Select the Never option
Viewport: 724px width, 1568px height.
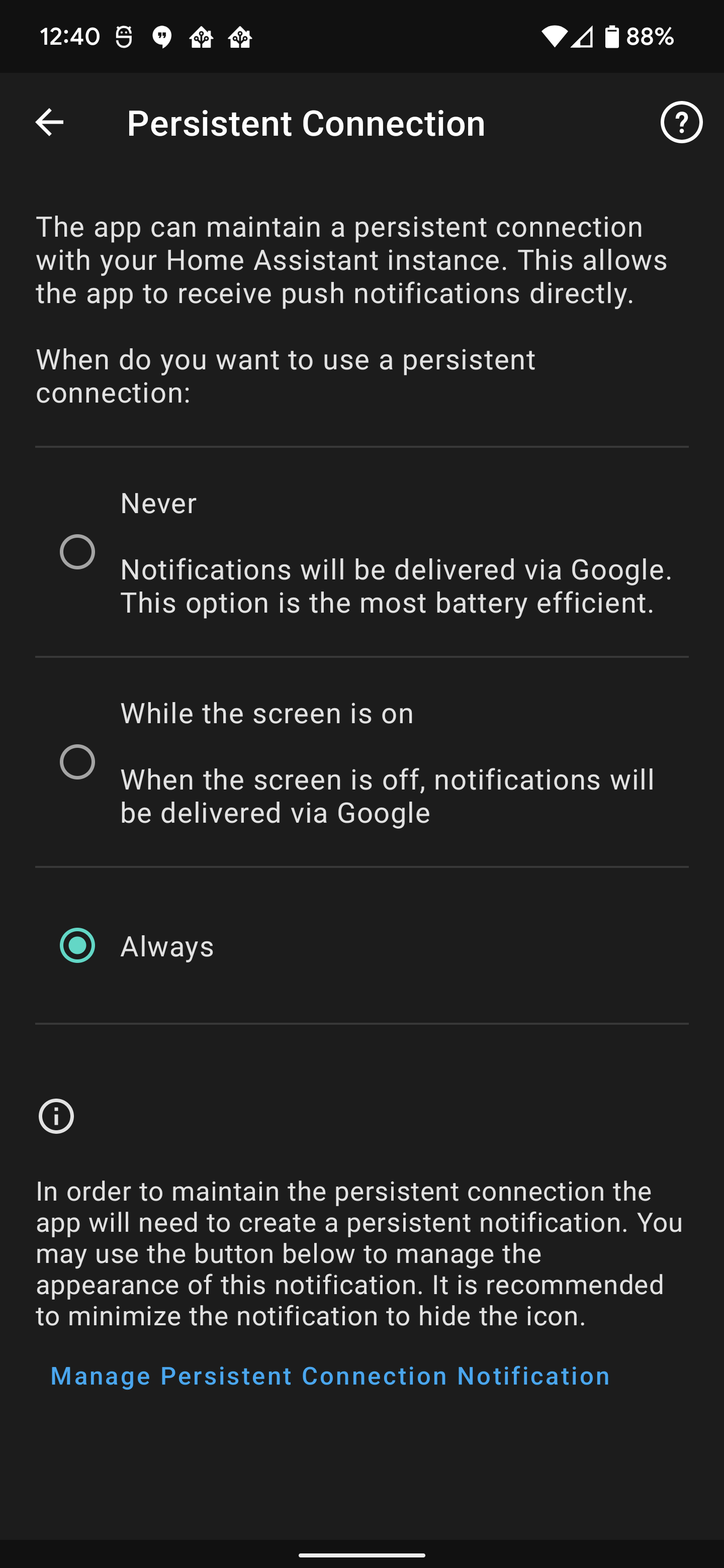(x=77, y=551)
